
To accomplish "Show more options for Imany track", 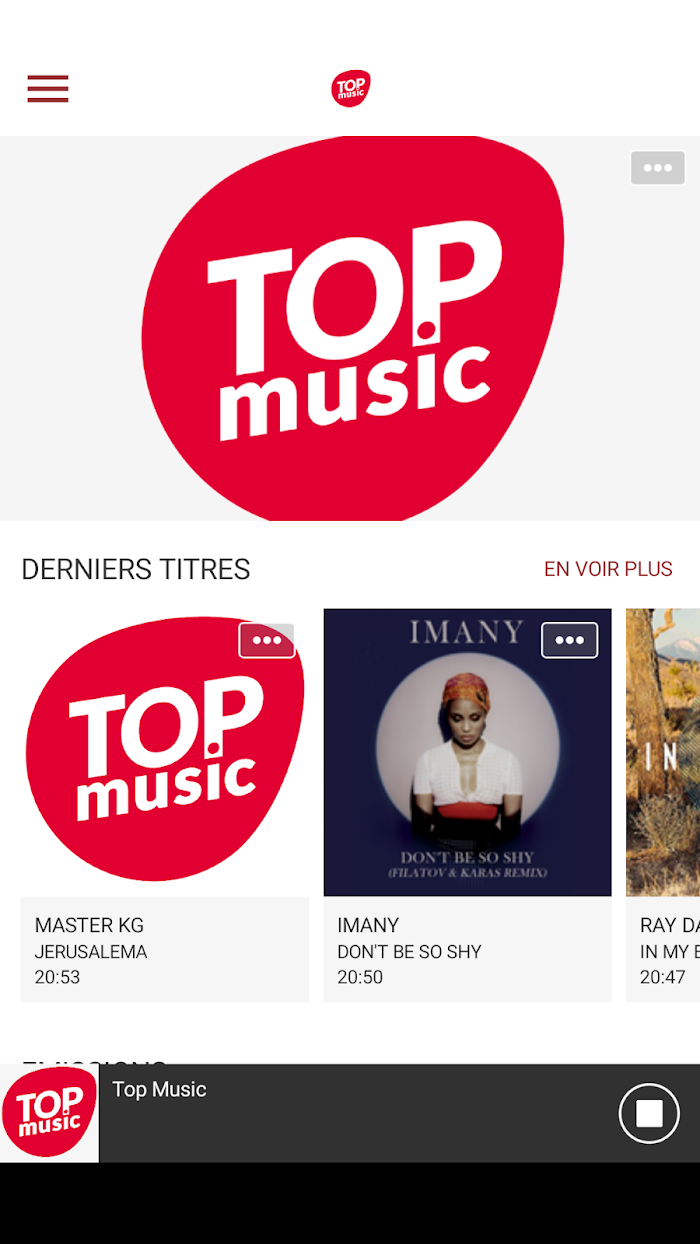I will (569, 640).
